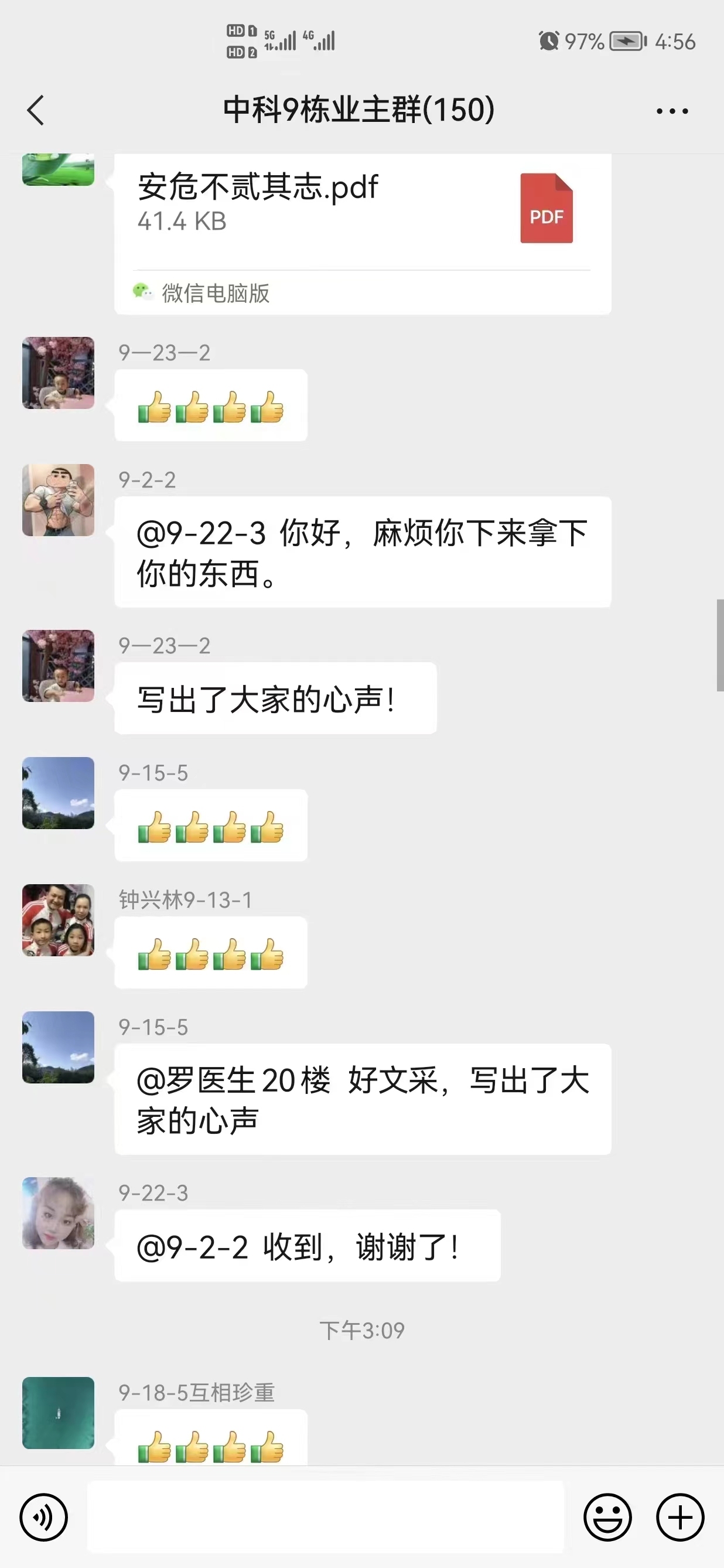
Task: Tap the message text field
Action: click(326, 1517)
